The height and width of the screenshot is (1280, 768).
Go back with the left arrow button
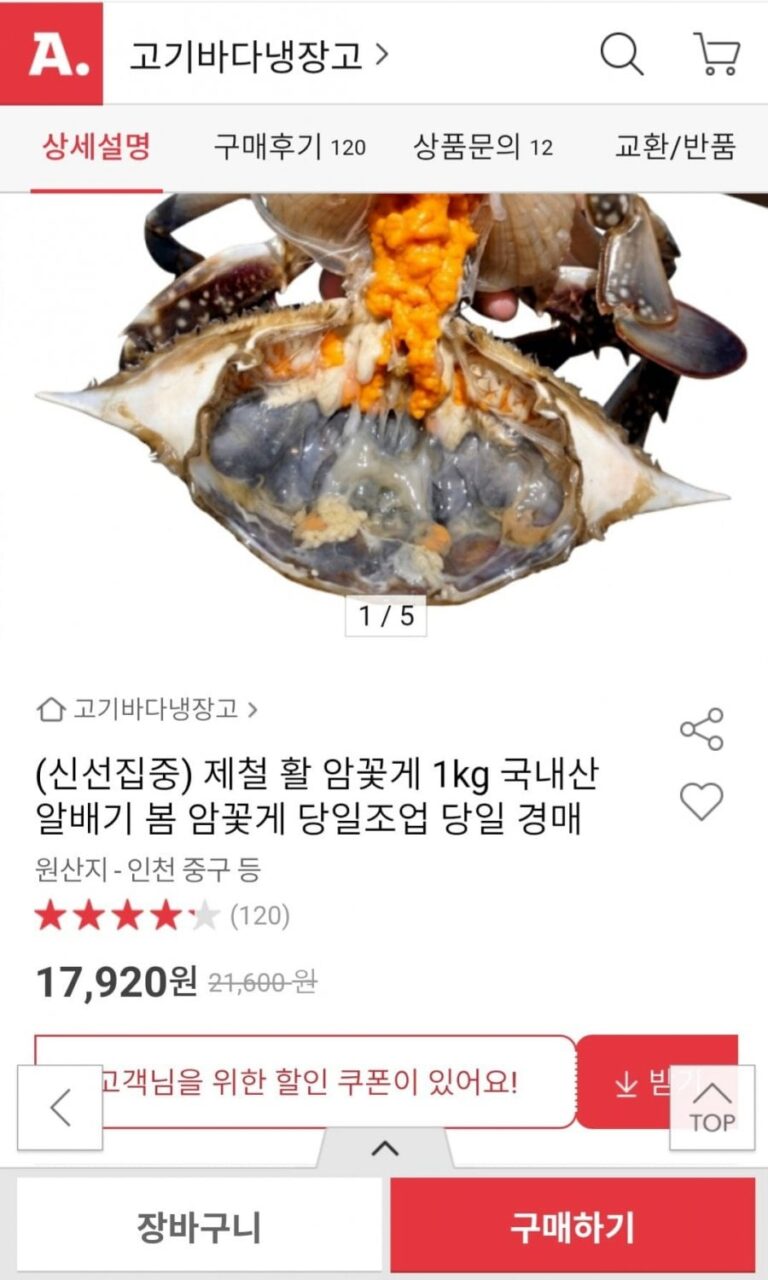pos(60,1107)
